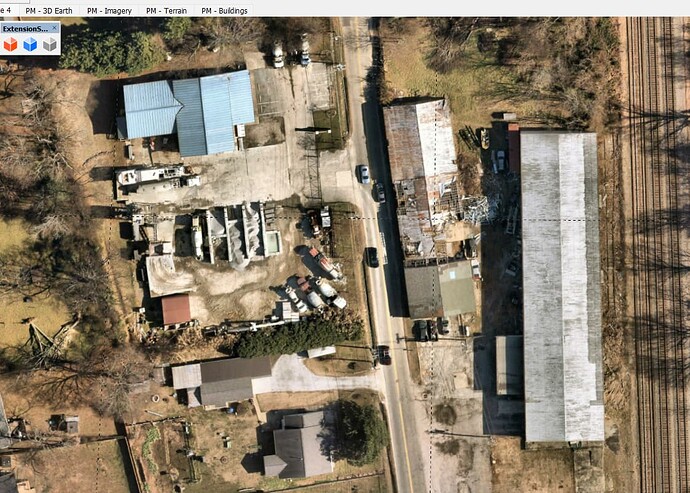Click the red cube extension icon
The image size is (690, 493).
(11, 44)
